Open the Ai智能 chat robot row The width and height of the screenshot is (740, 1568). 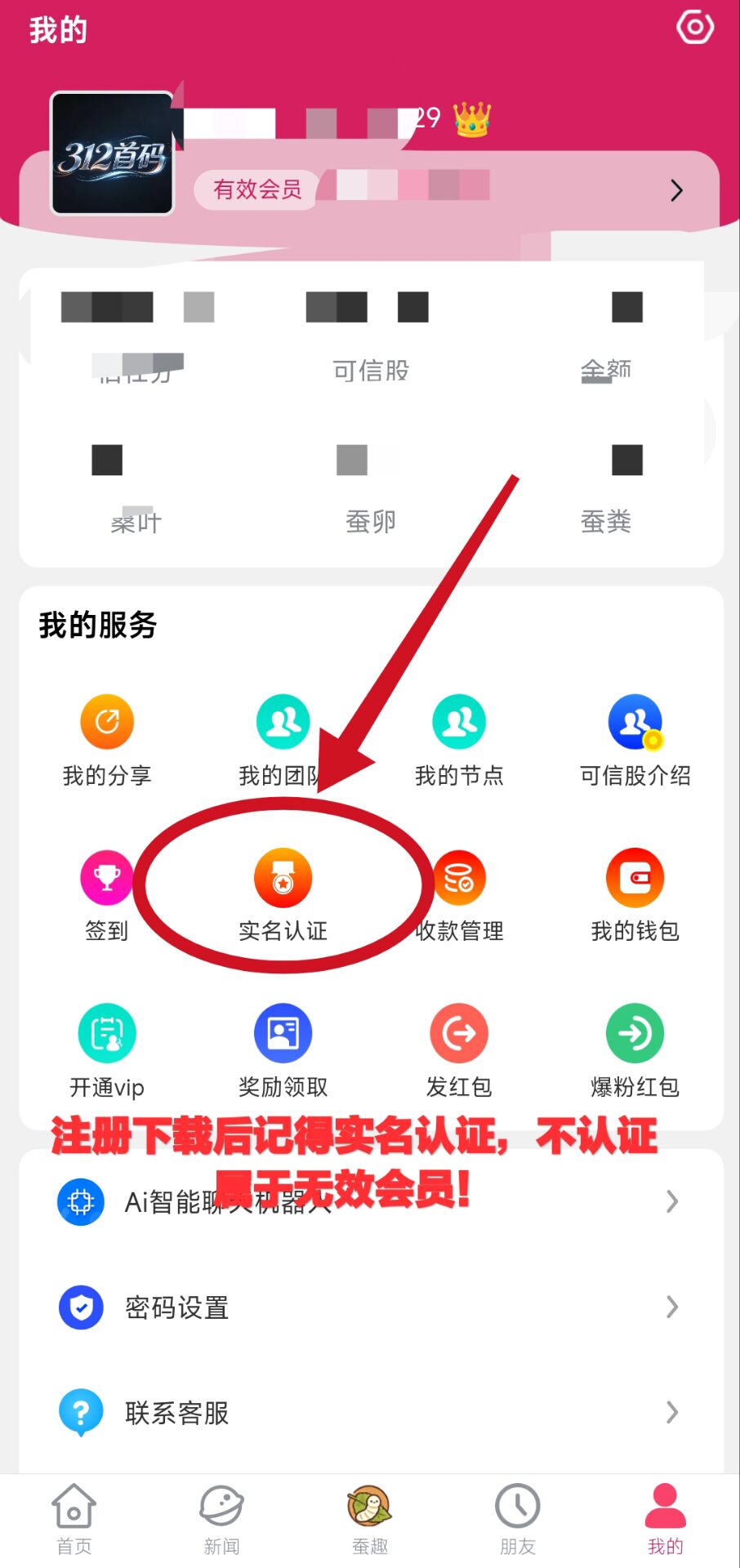pyautogui.click(x=371, y=1201)
